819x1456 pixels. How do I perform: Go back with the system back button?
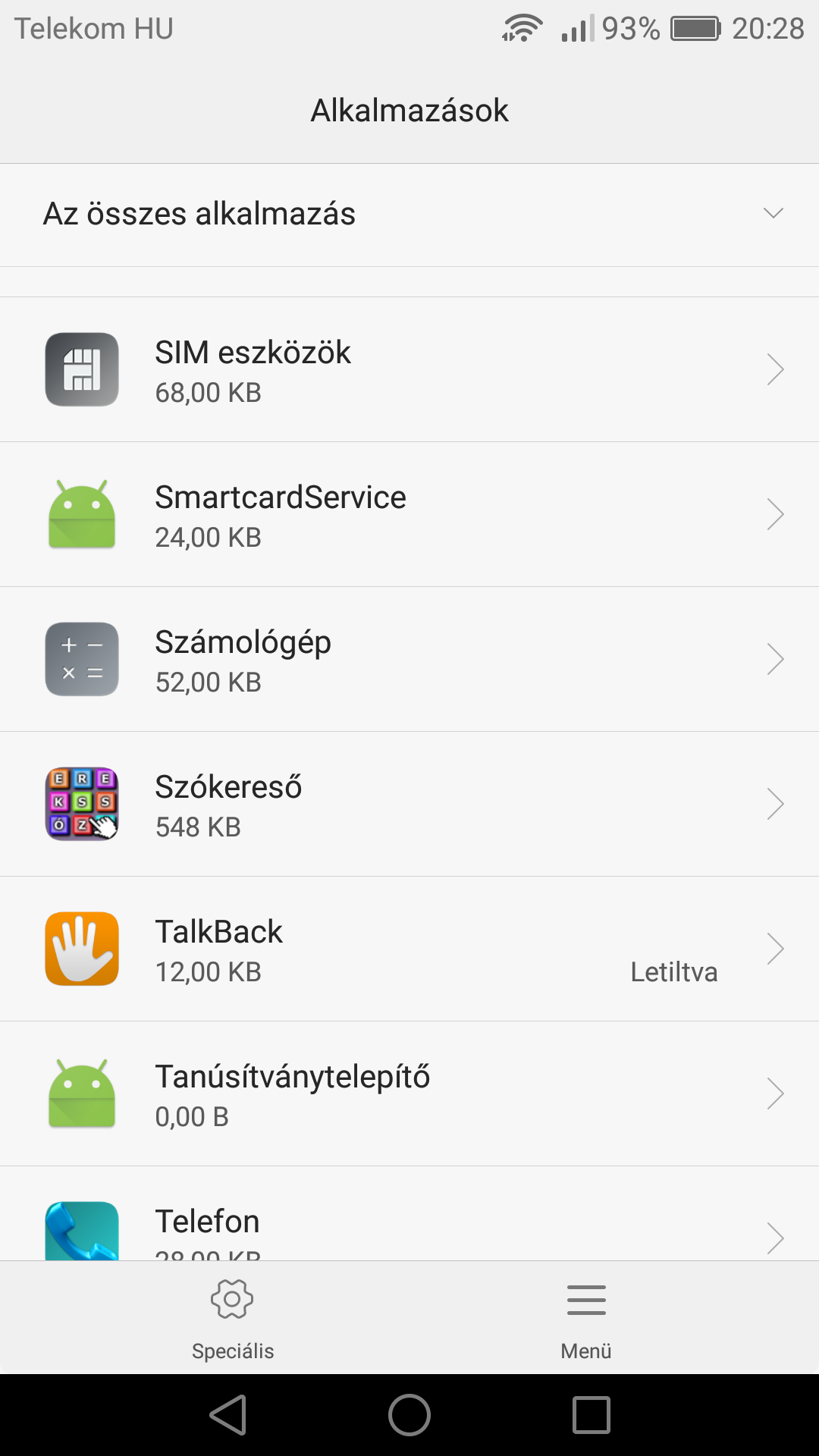[x=228, y=1415]
